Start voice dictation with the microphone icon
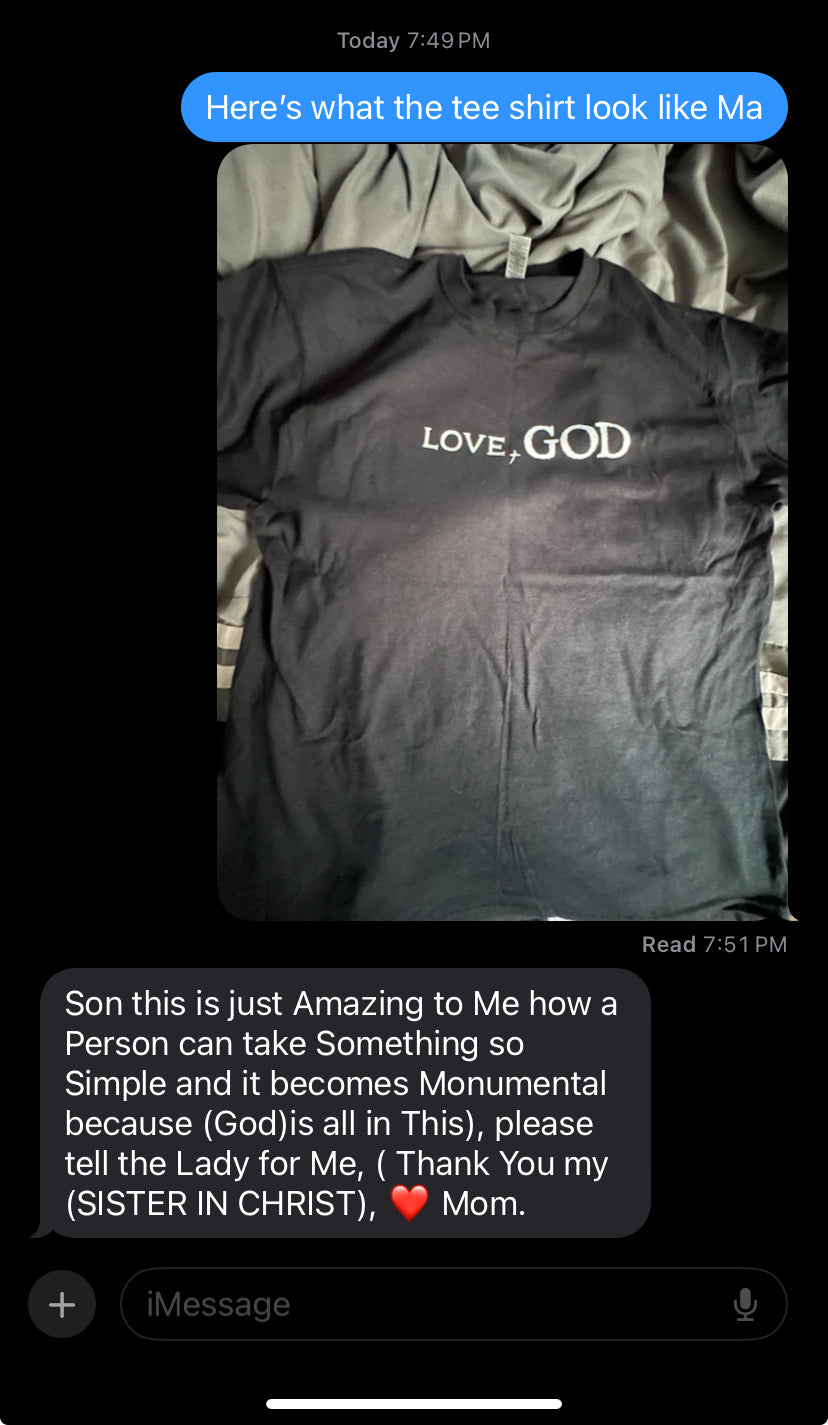The width and height of the screenshot is (828, 1425). tap(745, 1304)
